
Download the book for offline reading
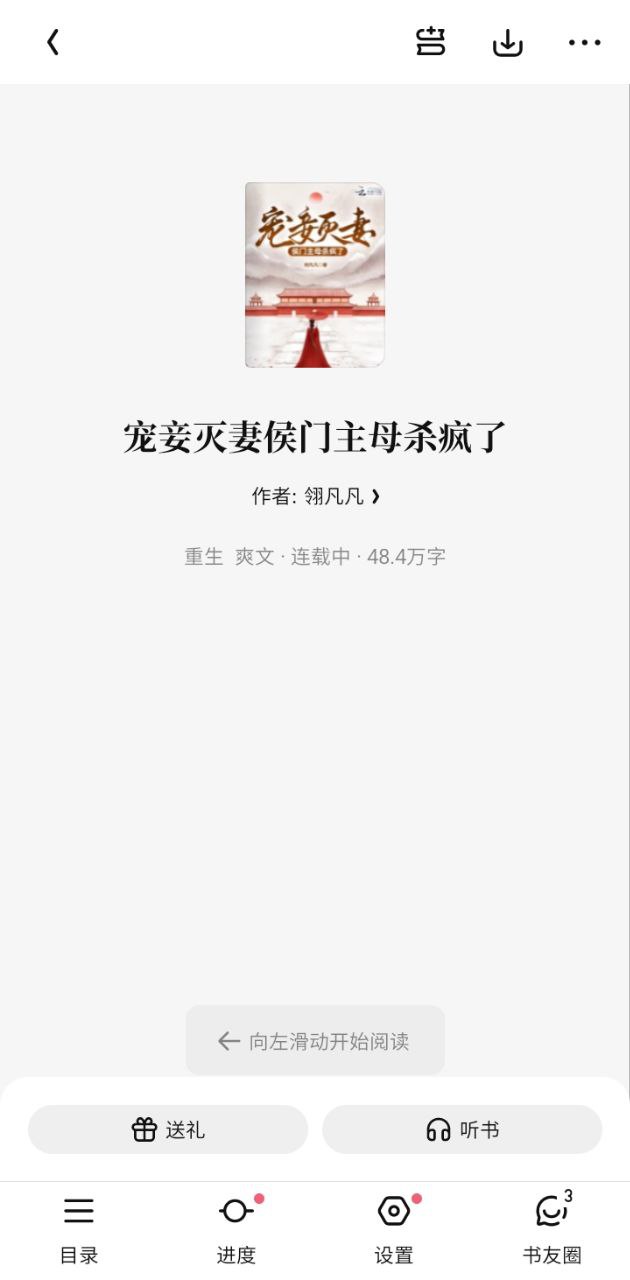click(x=508, y=42)
